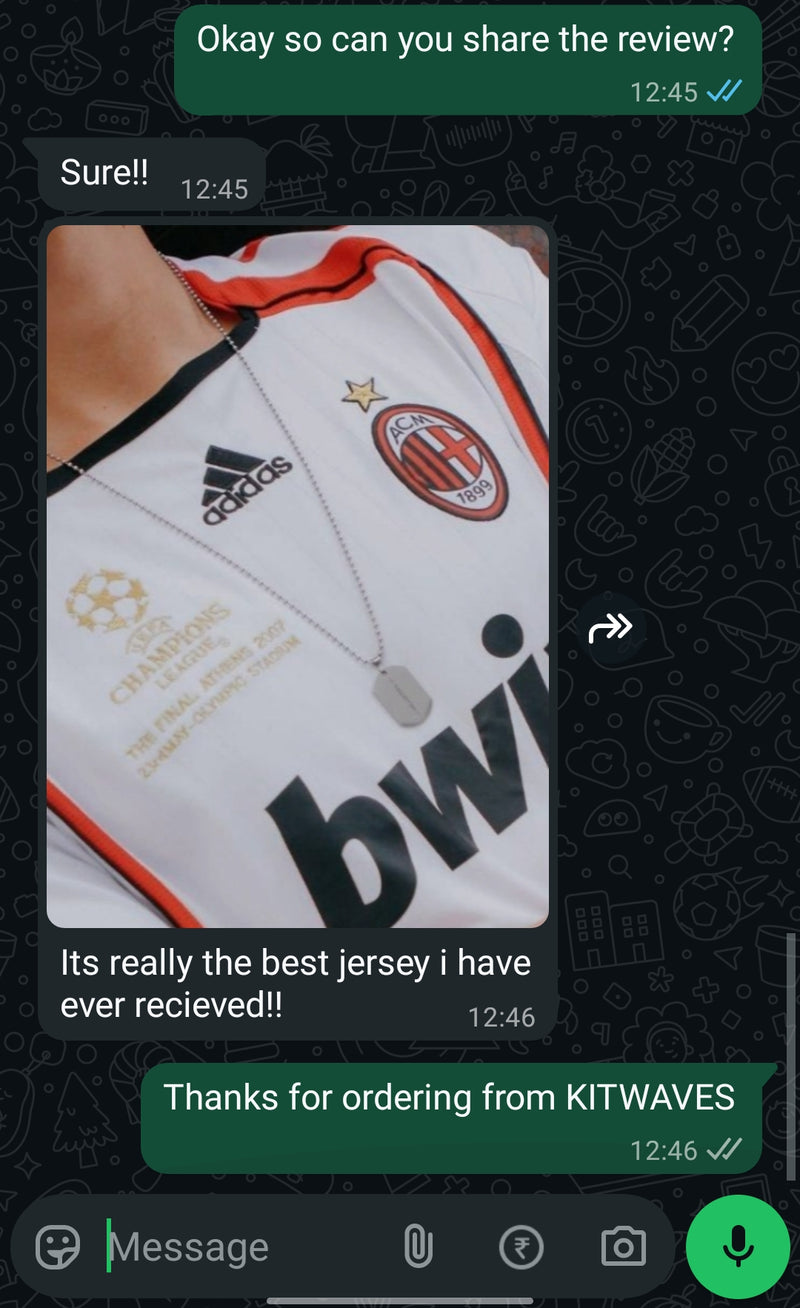Tap the microphone voice message button
Viewport: 800px width, 1308px height.
pyautogui.click(x=738, y=1246)
